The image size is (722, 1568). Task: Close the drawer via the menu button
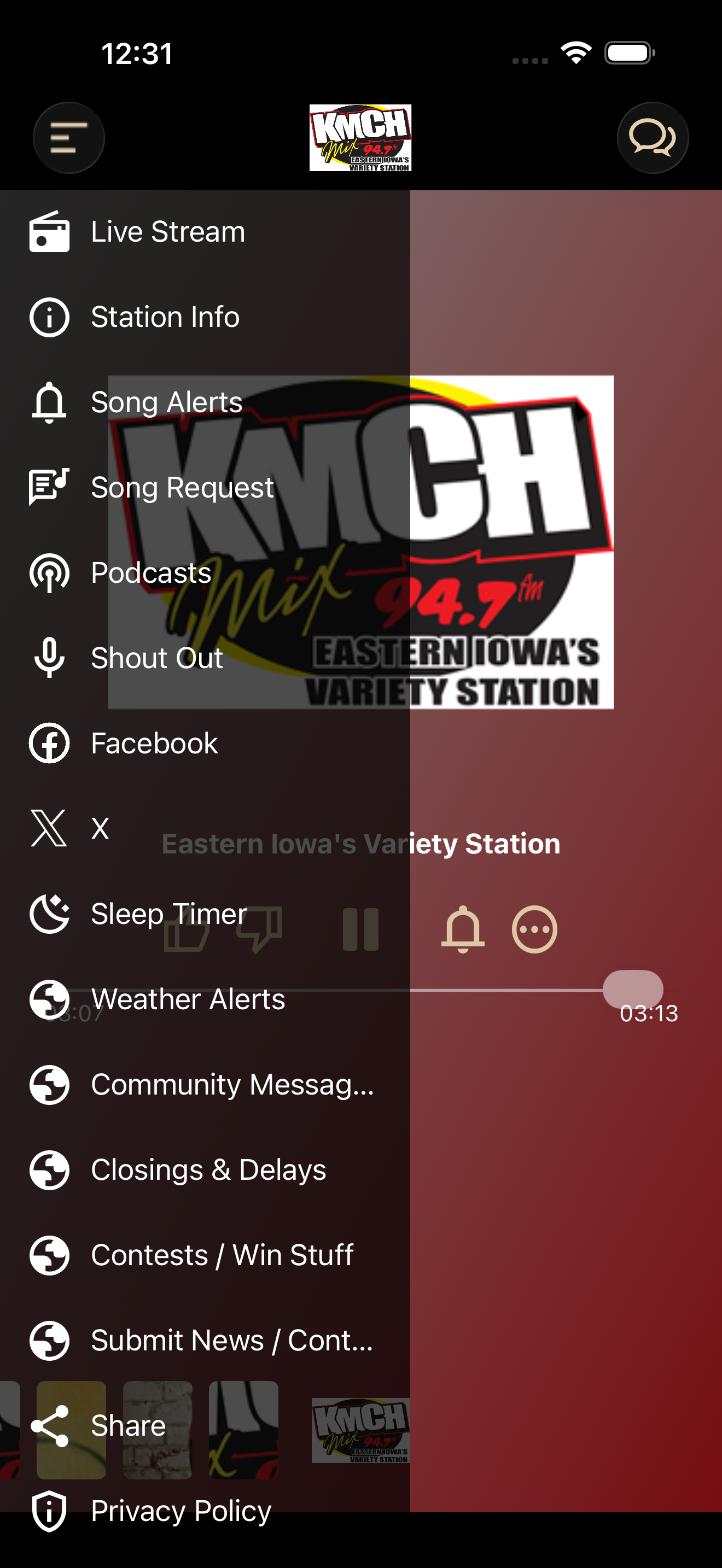68,138
